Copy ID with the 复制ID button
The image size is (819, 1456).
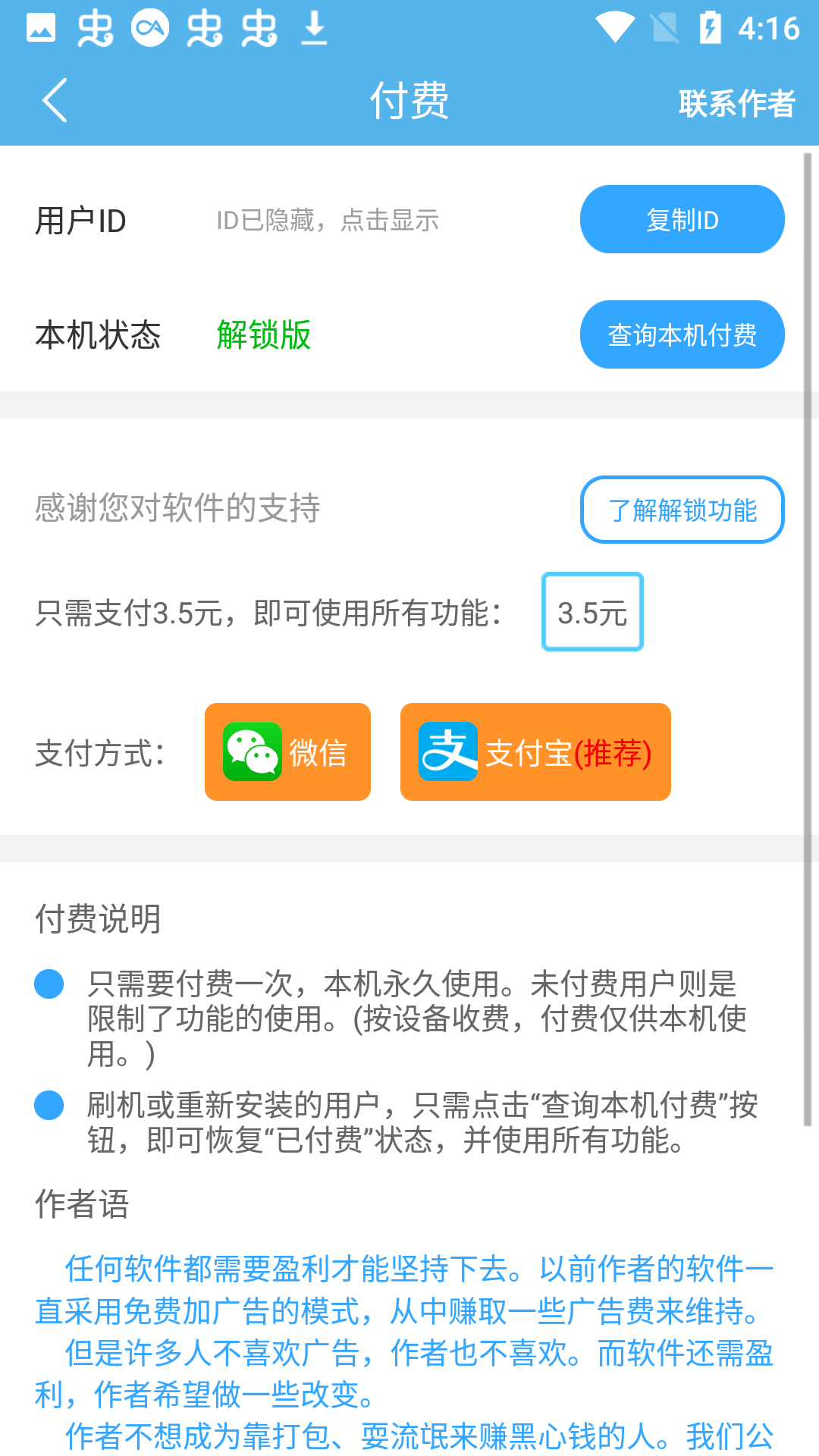[x=682, y=220]
